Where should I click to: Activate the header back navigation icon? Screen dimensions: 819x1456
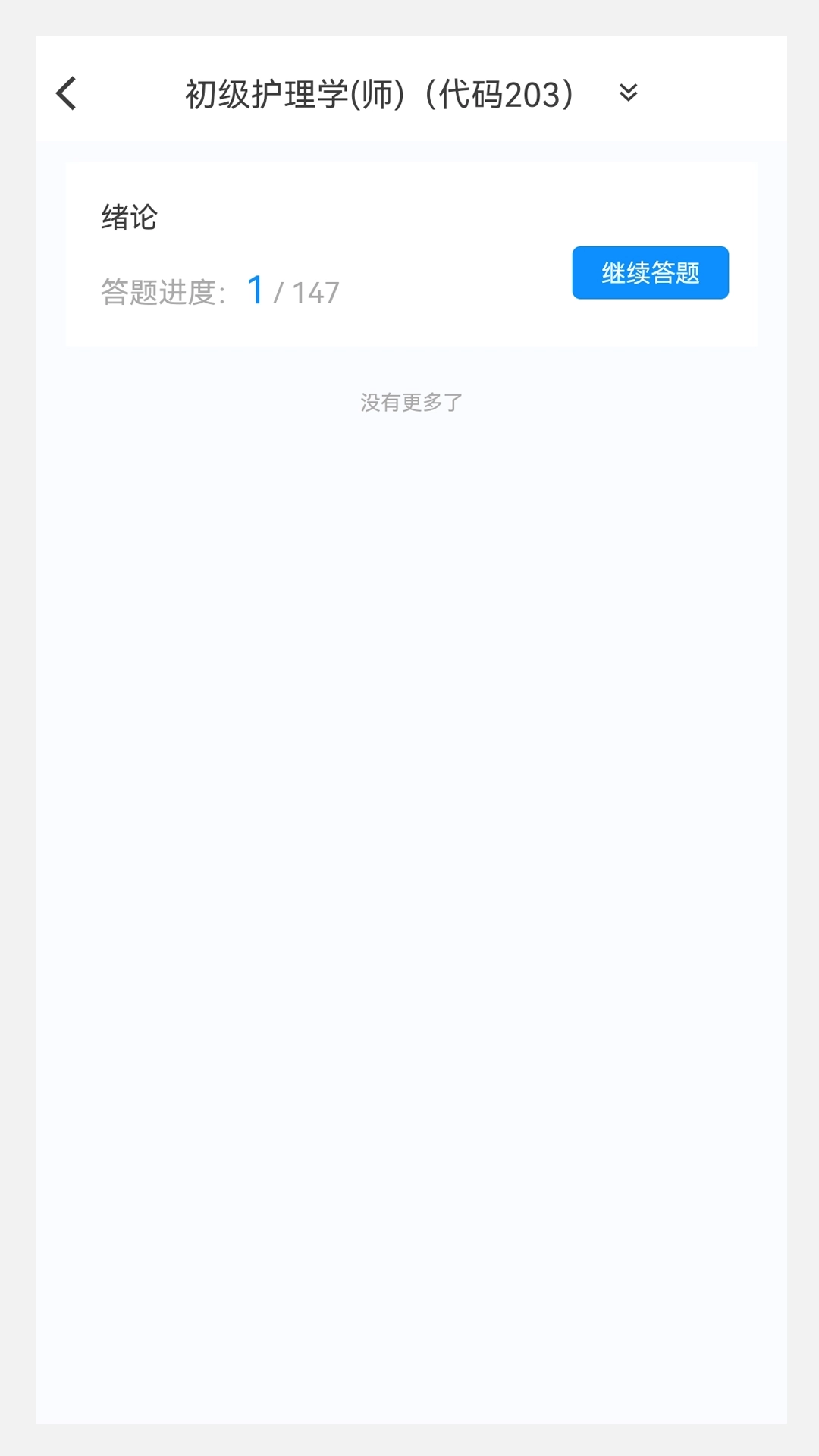(65, 94)
